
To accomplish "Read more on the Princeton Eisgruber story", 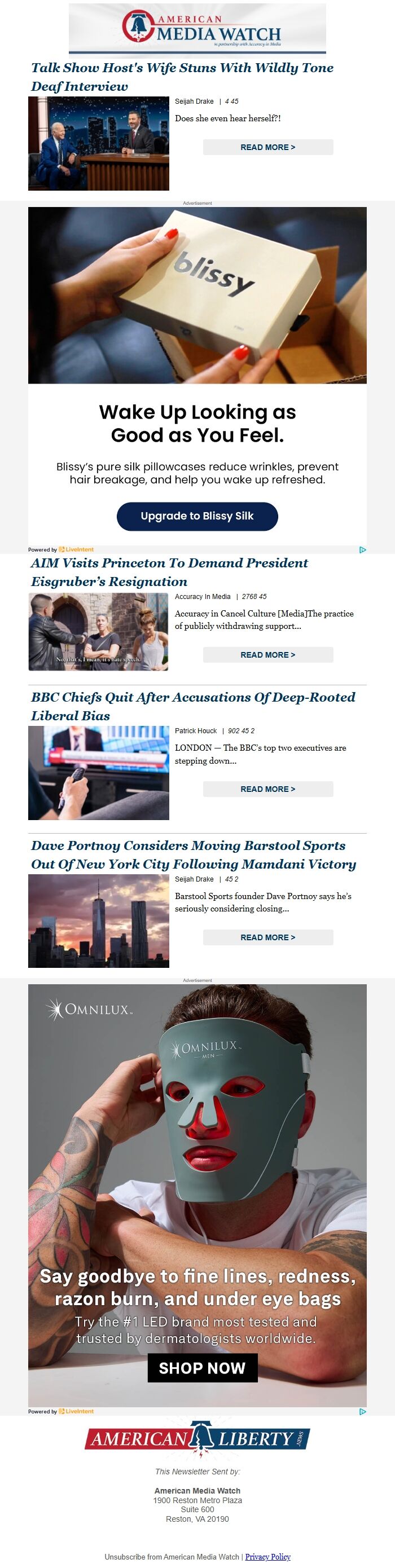I will tap(268, 655).
